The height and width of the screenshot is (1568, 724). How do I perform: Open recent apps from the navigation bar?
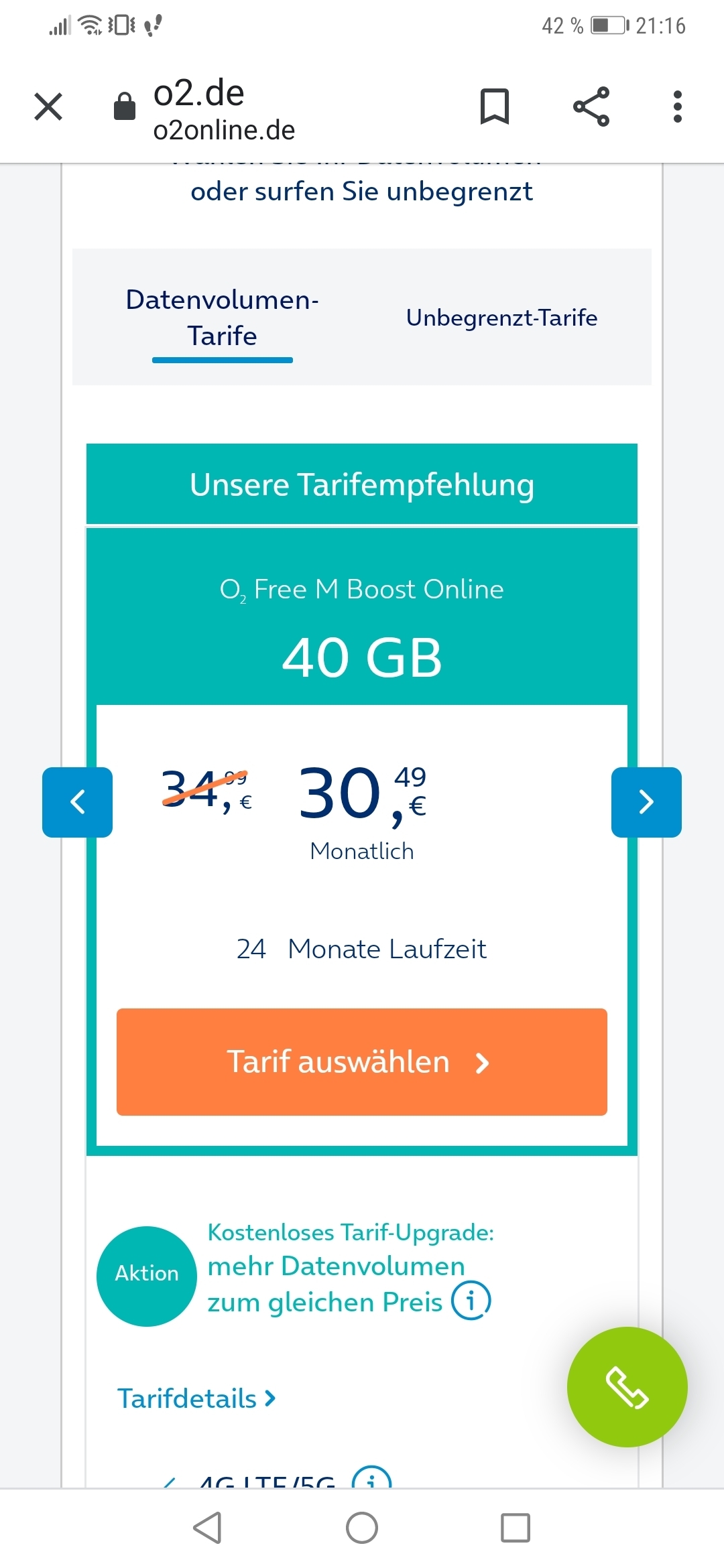[x=516, y=1528]
